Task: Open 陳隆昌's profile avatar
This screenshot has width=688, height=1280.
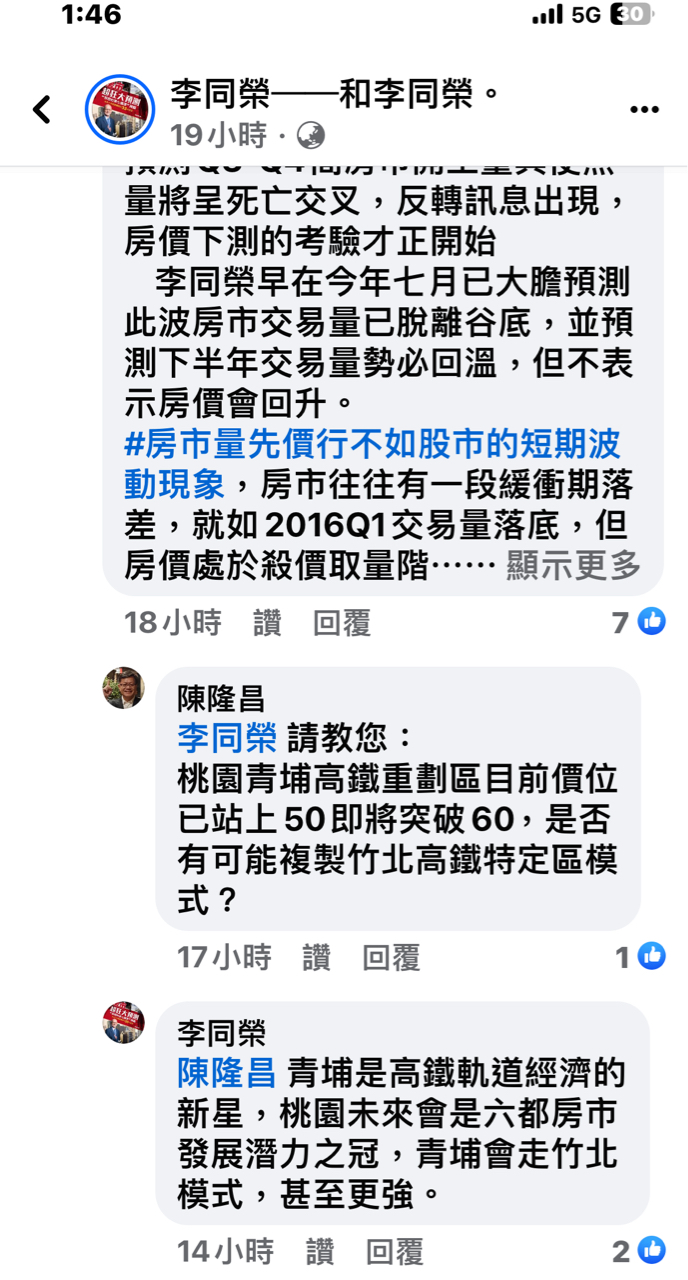Action: coord(124,688)
